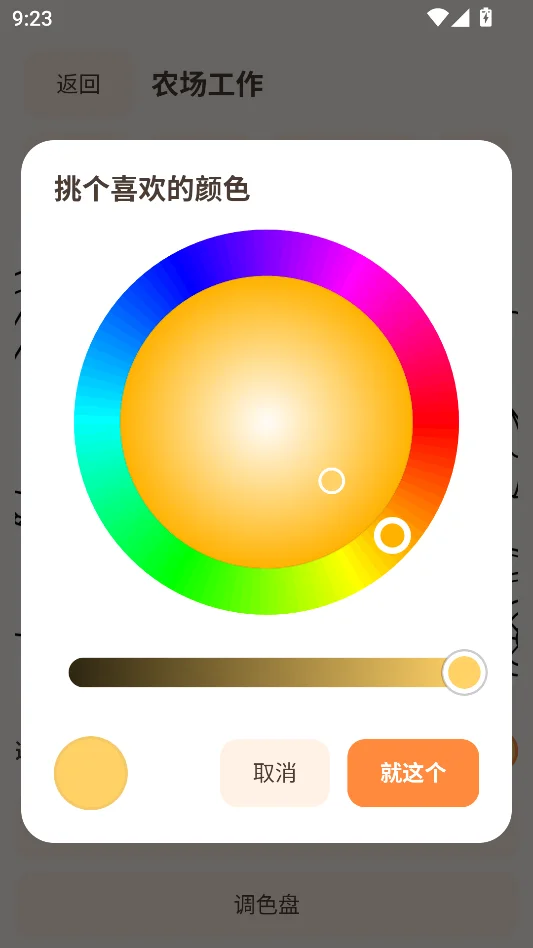Confirm the color with 就这个

tap(413, 773)
